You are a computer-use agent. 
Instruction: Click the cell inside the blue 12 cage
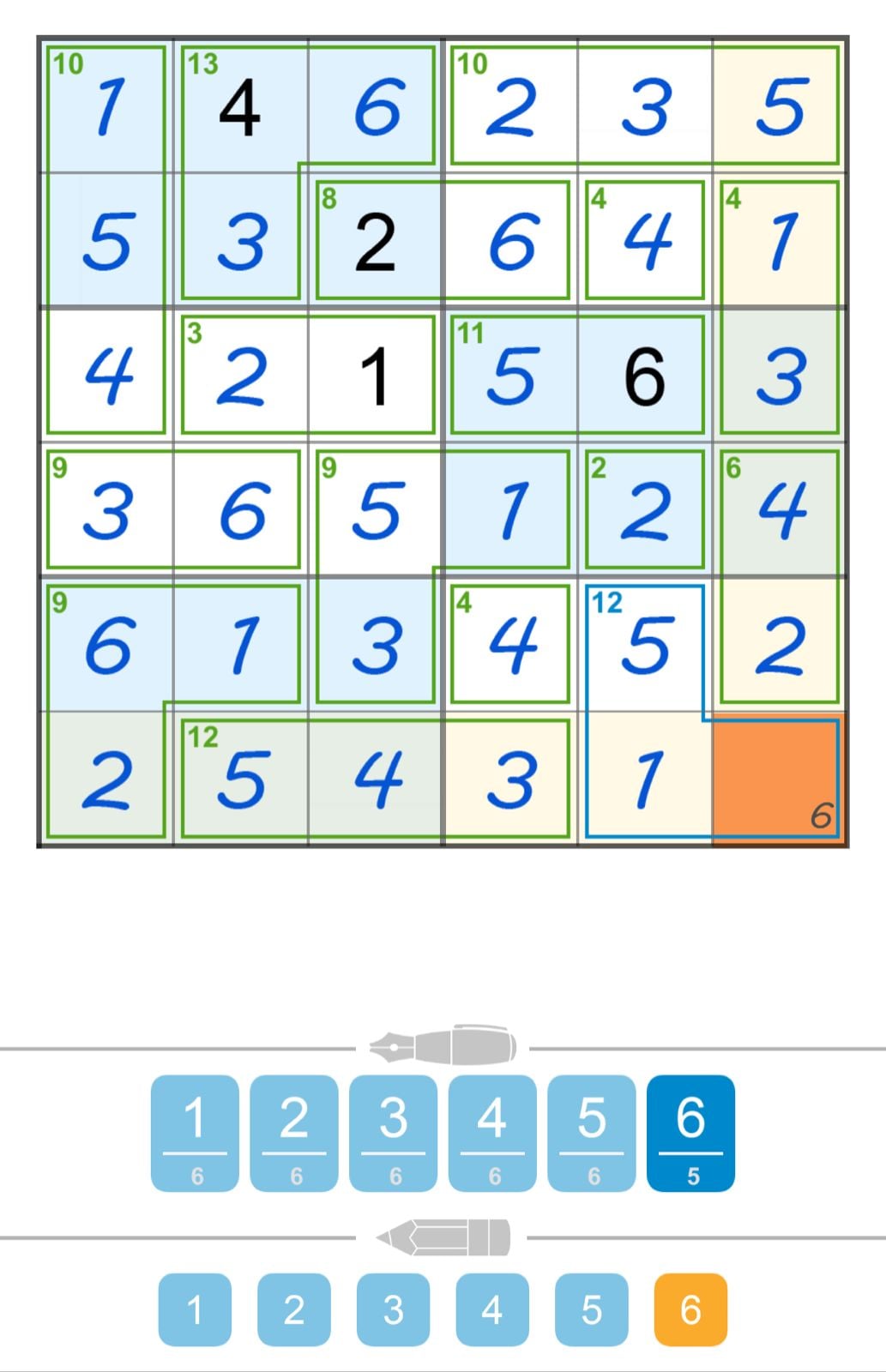click(x=645, y=645)
